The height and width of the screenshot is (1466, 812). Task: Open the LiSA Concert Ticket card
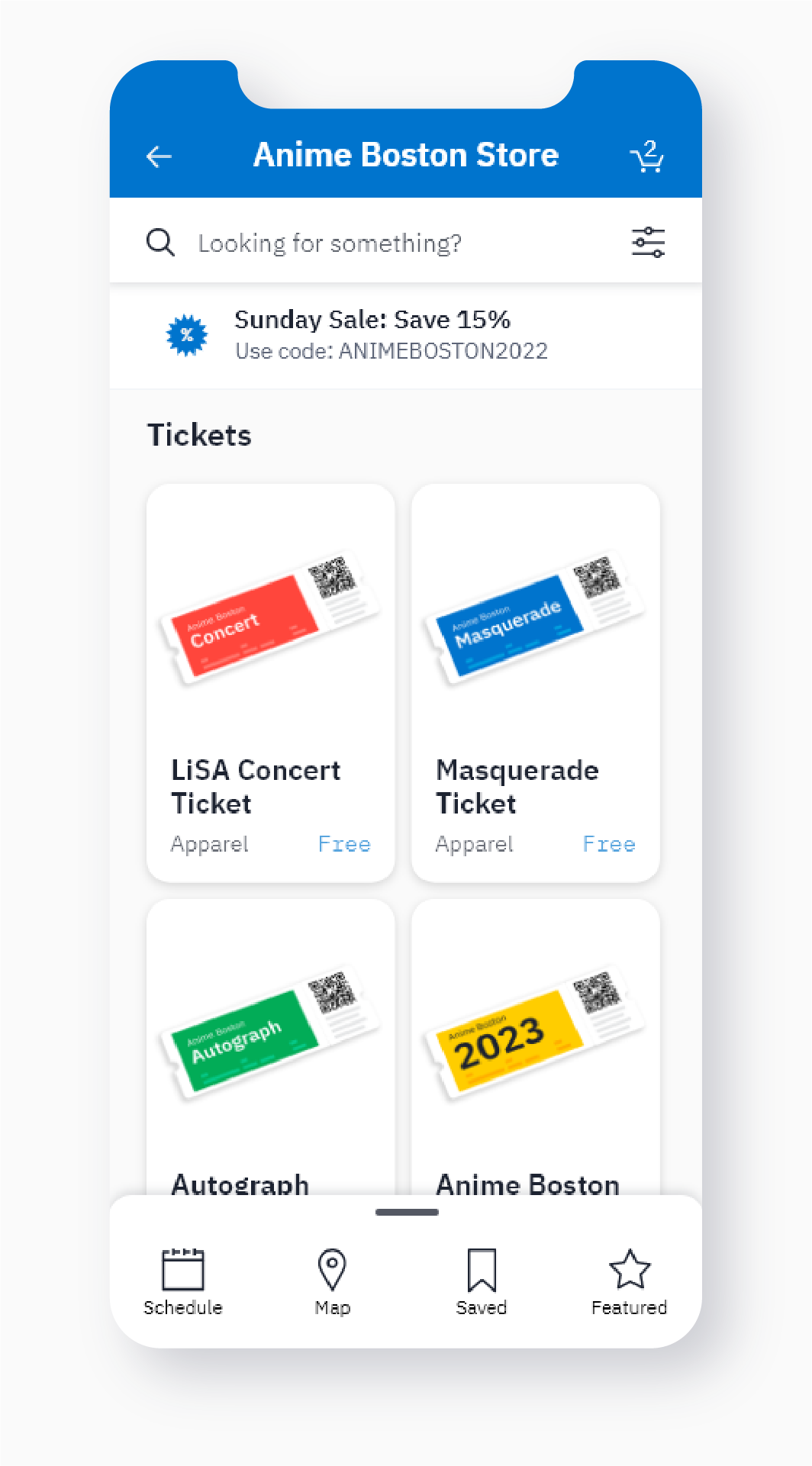[270, 683]
